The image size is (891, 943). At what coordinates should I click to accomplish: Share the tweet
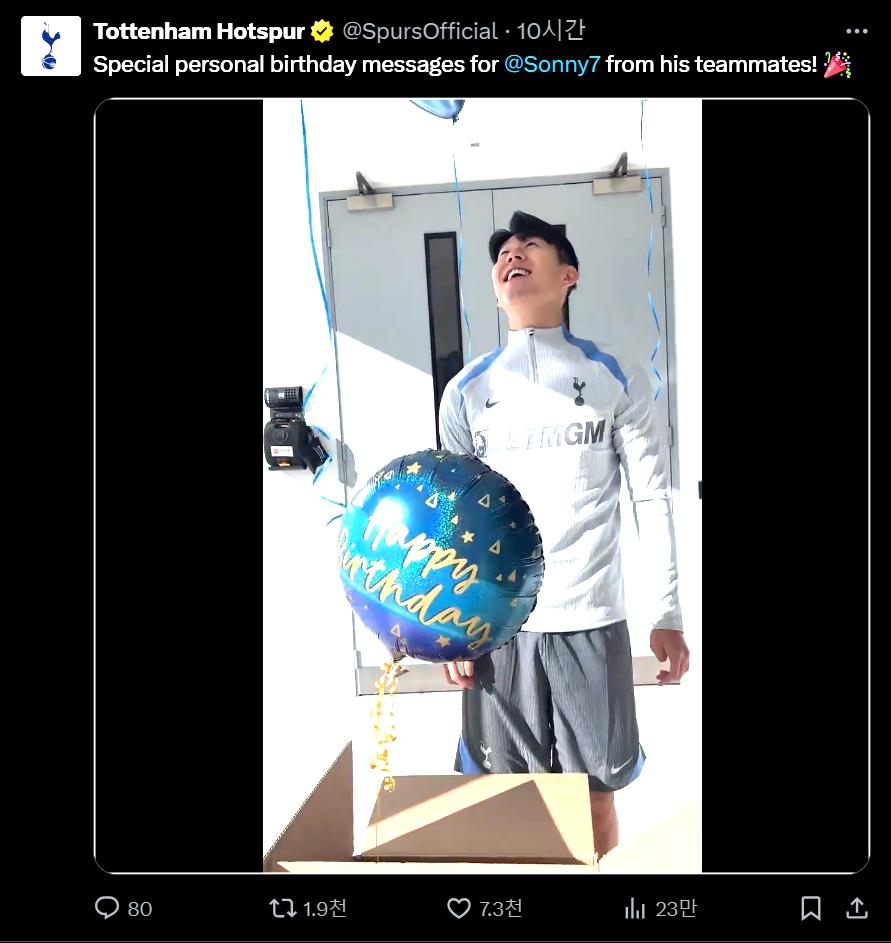coord(857,908)
